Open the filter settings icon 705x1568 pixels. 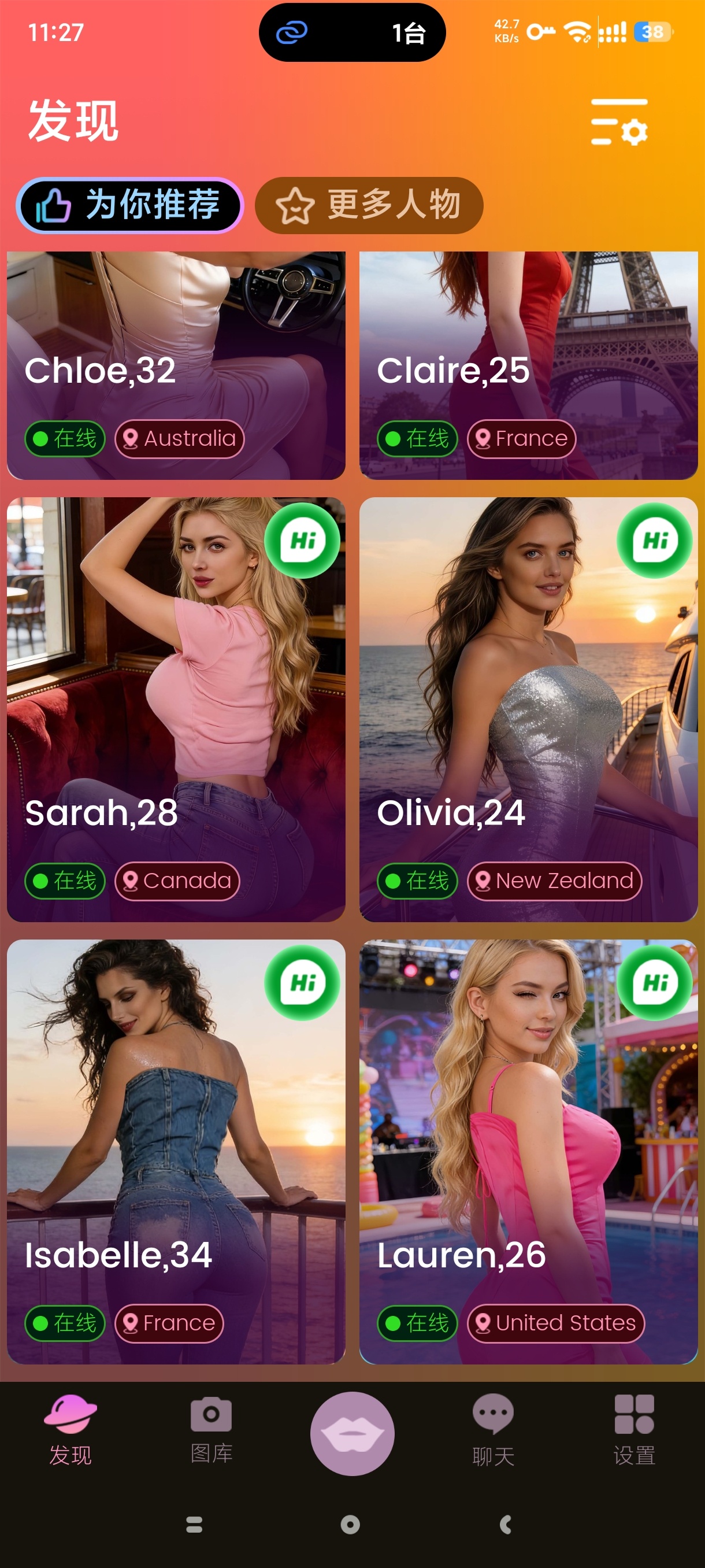619,122
